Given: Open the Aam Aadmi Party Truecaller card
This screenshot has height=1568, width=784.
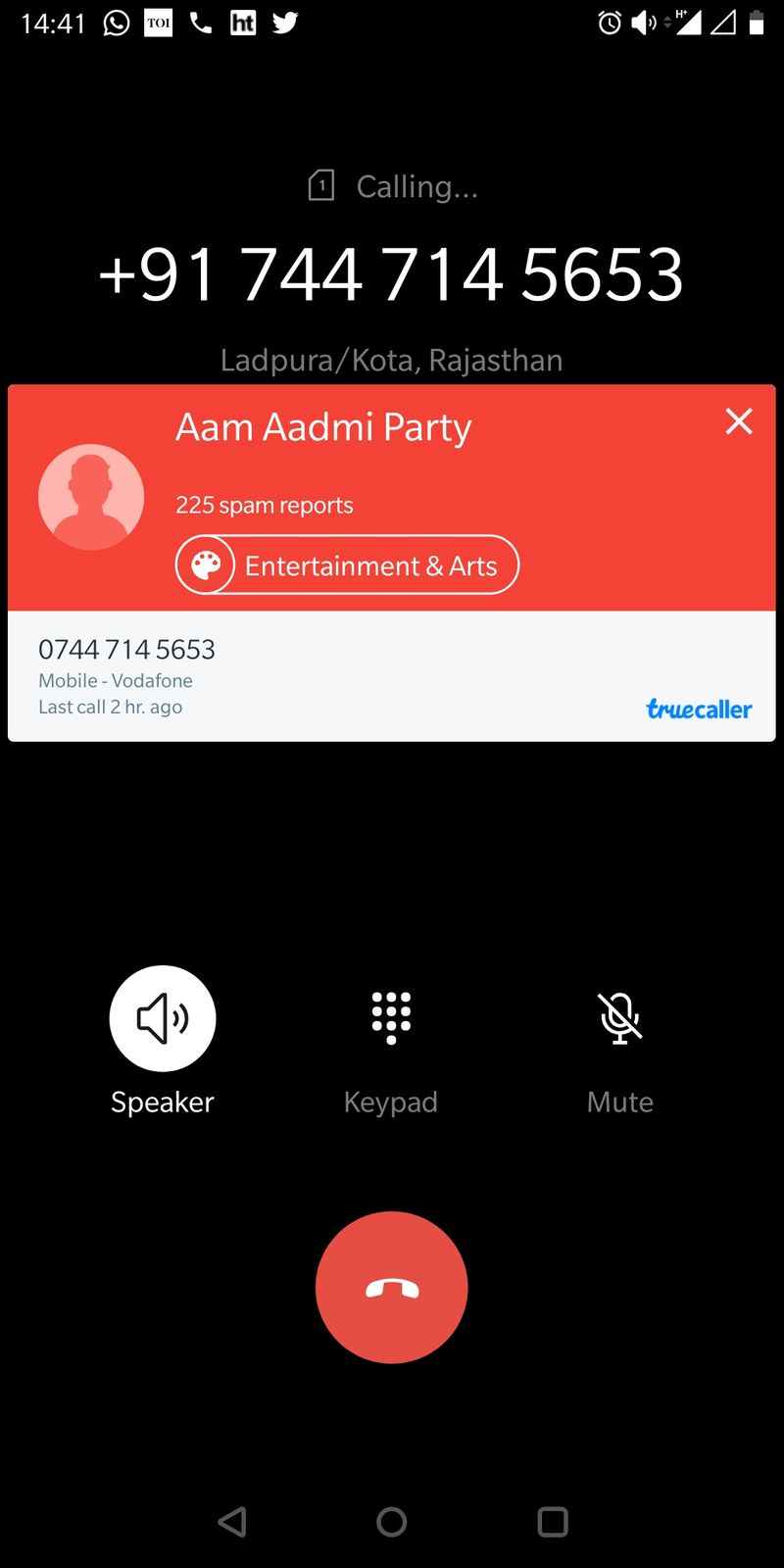Looking at the screenshot, I should click(x=323, y=428).
